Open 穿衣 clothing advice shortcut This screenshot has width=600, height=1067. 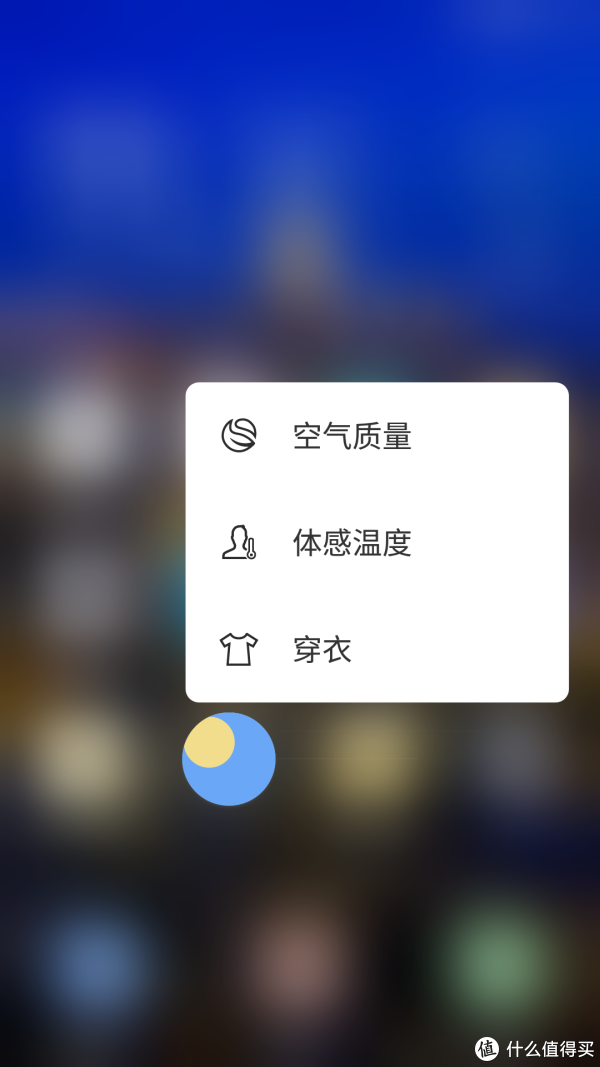coord(322,650)
